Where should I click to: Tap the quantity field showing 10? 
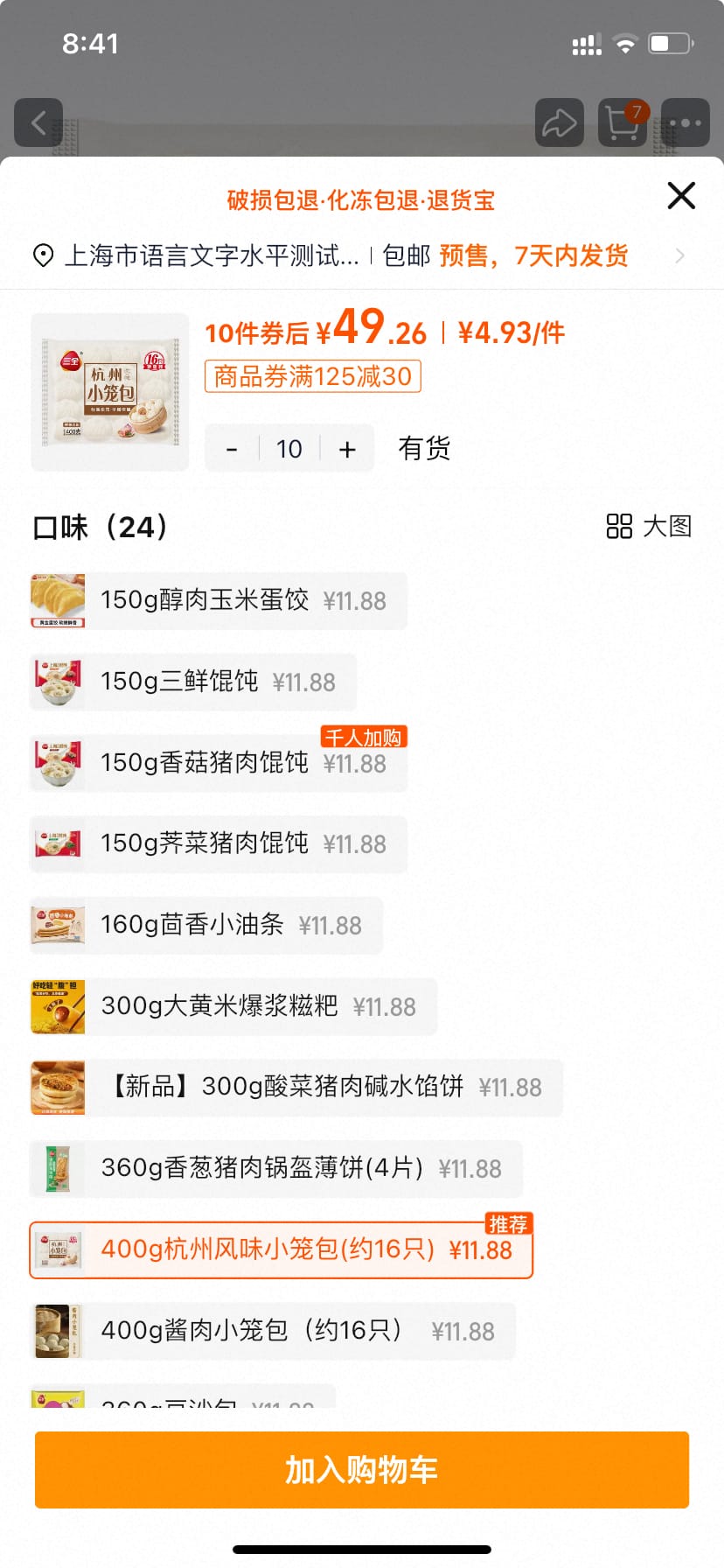289,448
